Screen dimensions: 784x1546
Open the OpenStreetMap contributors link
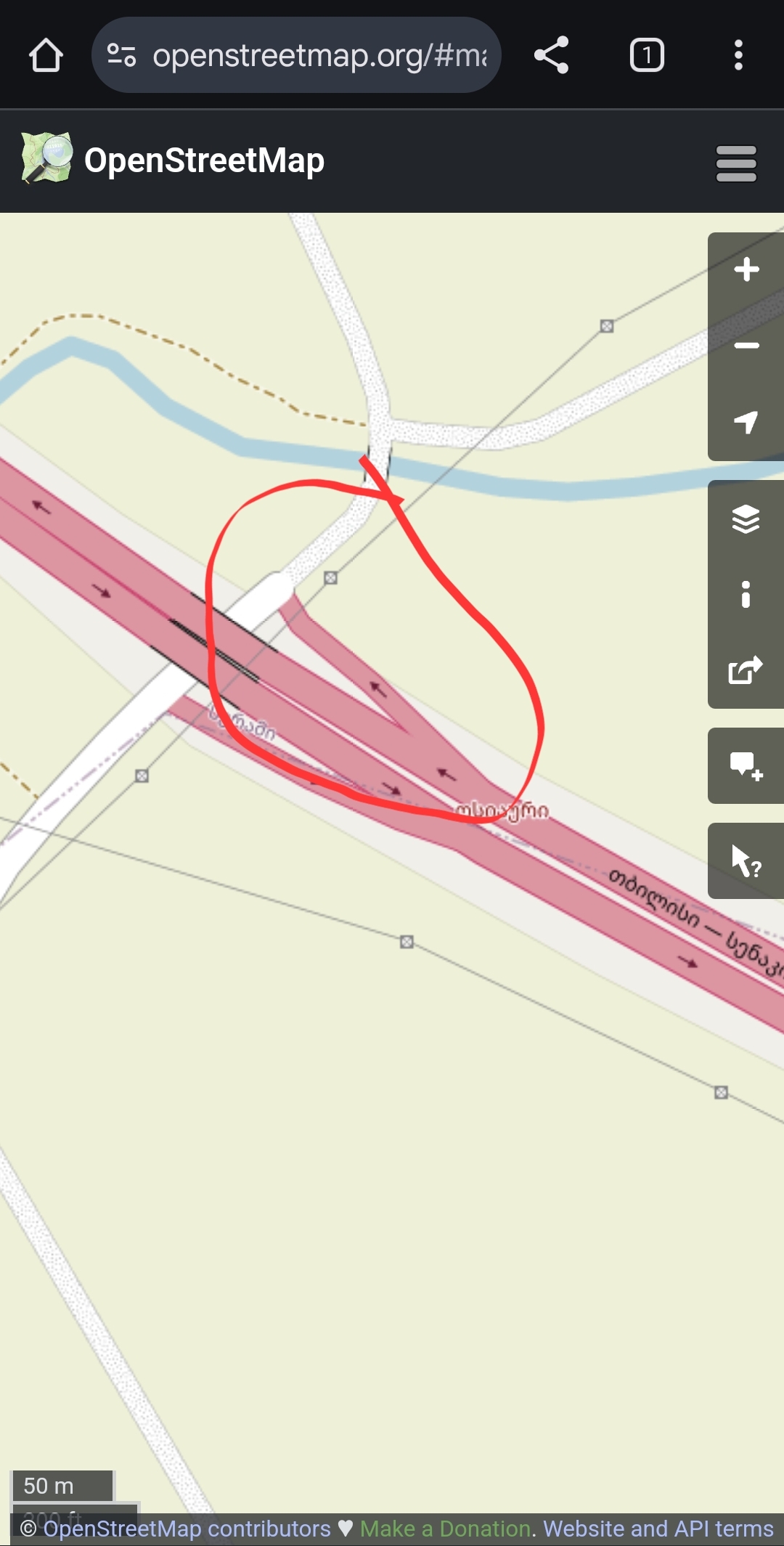187,1529
